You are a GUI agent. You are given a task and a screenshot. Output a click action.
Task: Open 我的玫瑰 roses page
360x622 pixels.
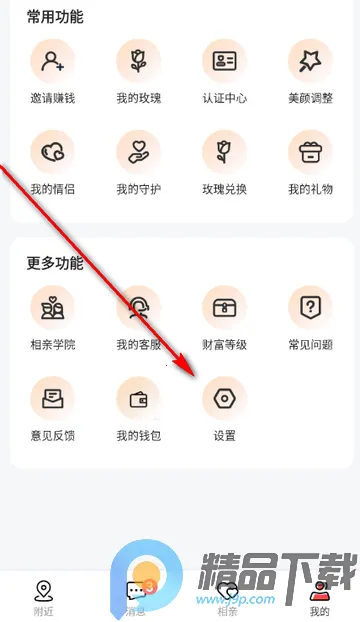(x=138, y=71)
